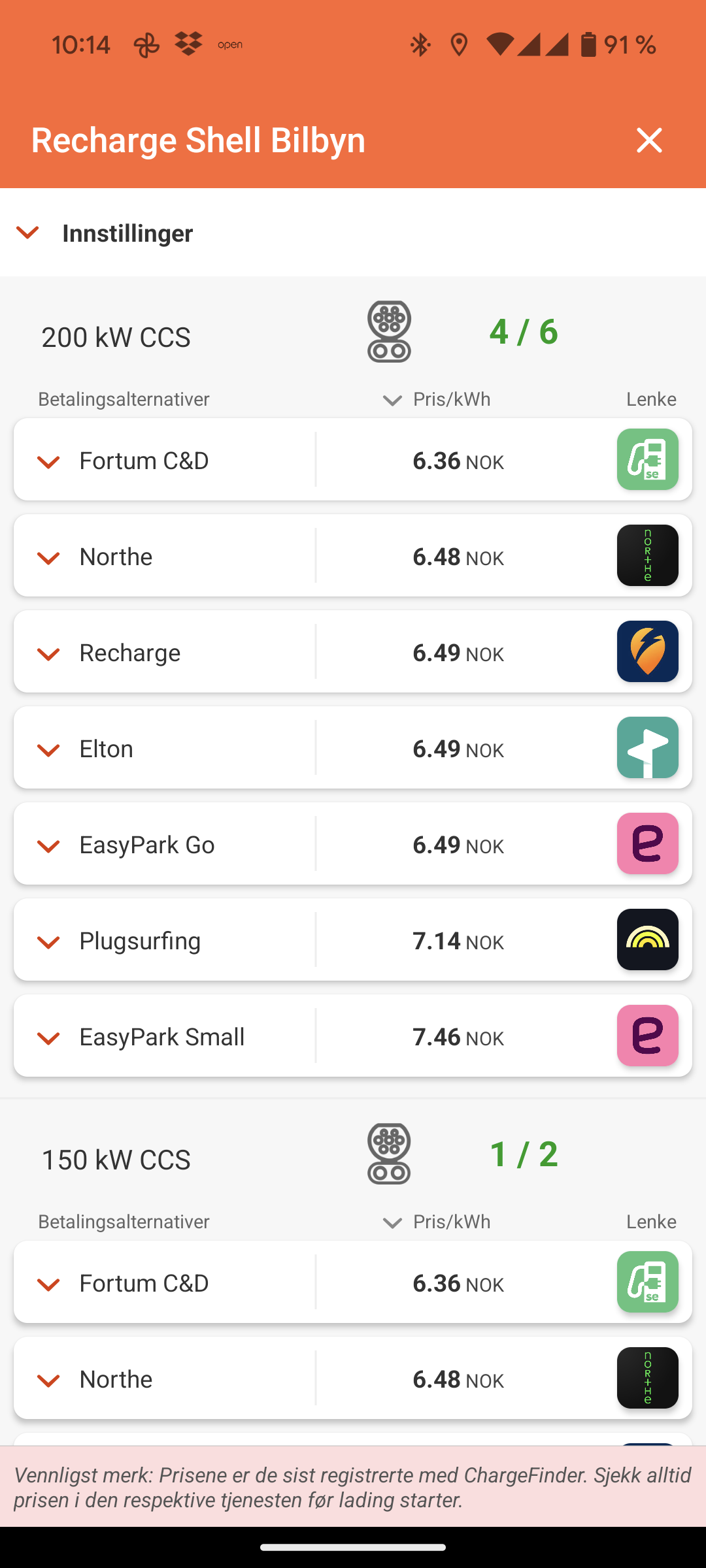
Task: Open the Northe app link under 200 kW CCS
Action: coord(647,555)
